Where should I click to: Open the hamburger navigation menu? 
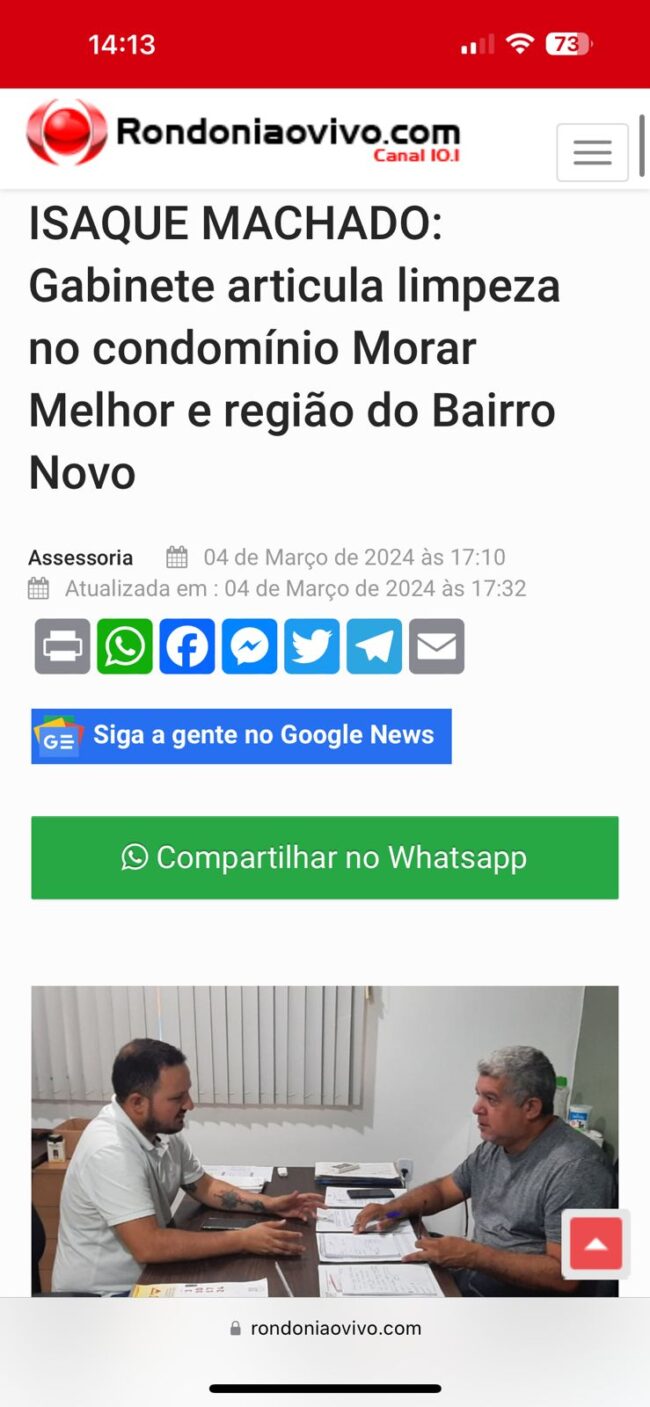click(x=592, y=152)
